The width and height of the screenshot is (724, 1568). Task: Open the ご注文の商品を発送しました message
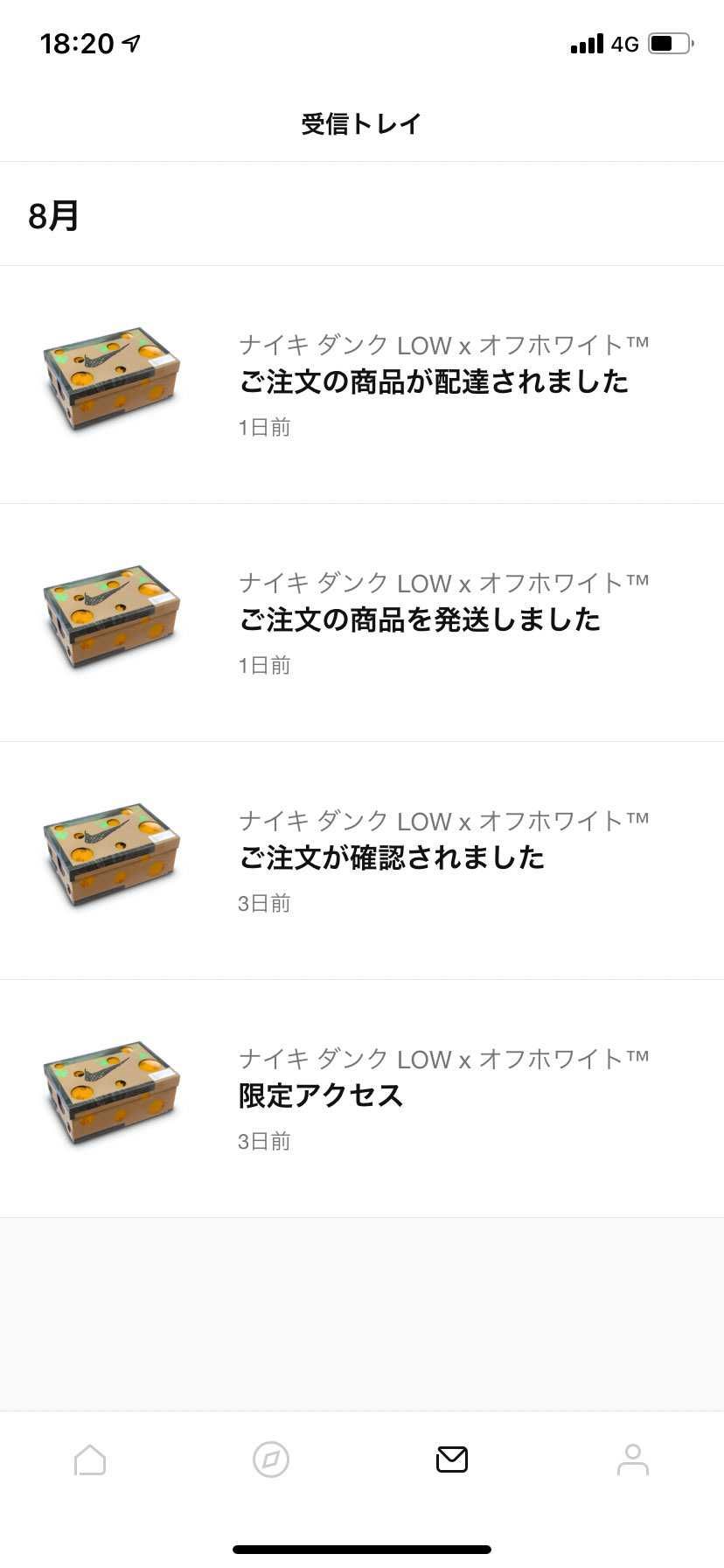click(420, 620)
